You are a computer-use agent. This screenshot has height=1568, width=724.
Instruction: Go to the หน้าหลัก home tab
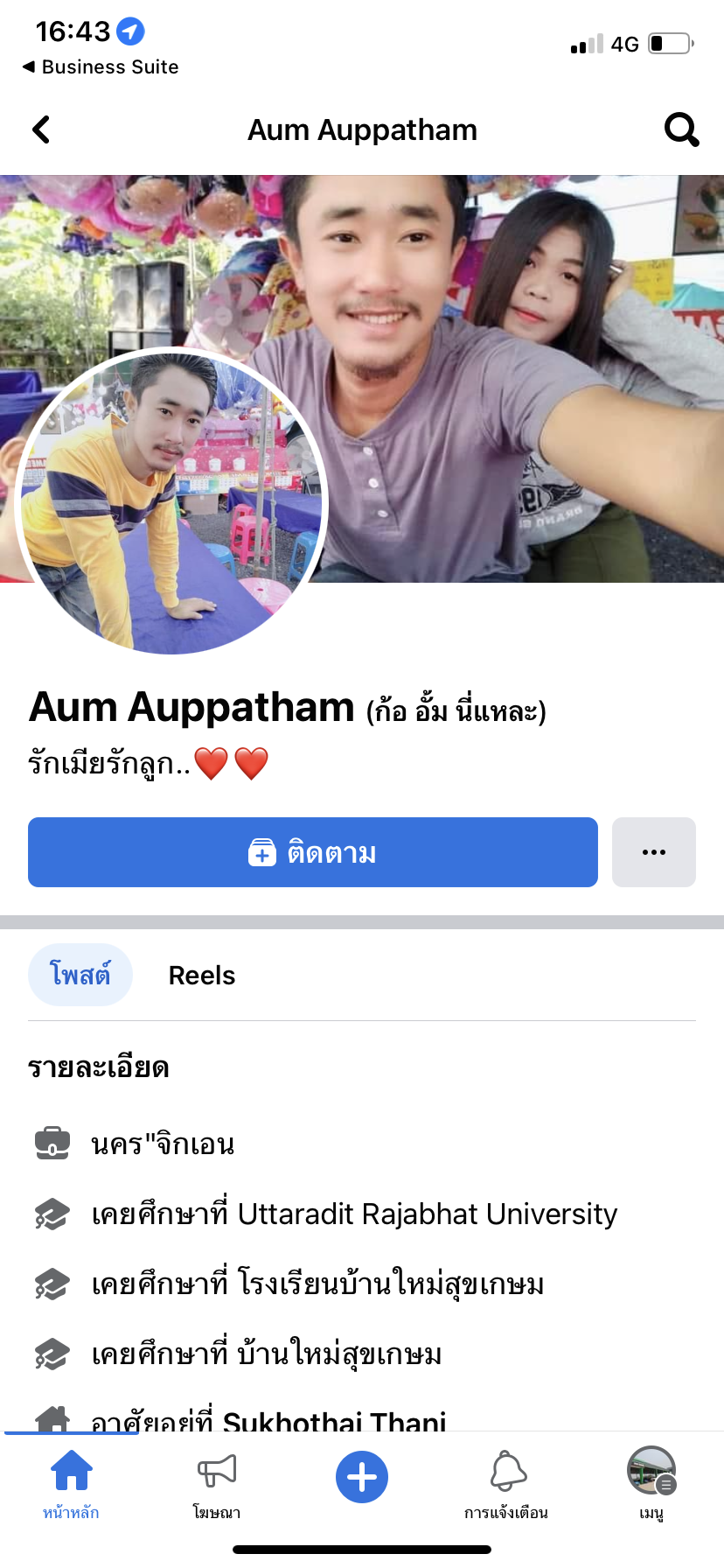pyautogui.click(x=72, y=1482)
